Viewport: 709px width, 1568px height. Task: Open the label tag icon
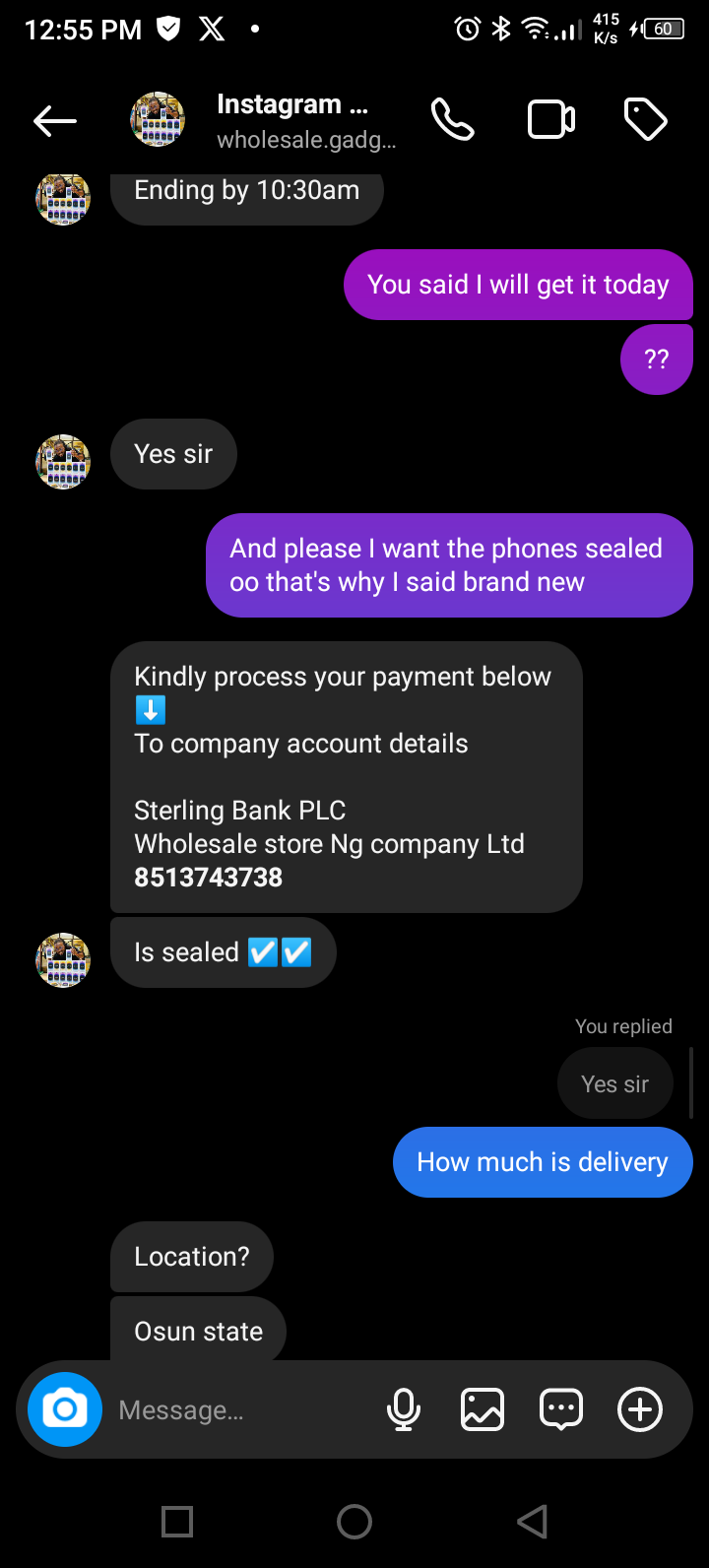[646, 121]
